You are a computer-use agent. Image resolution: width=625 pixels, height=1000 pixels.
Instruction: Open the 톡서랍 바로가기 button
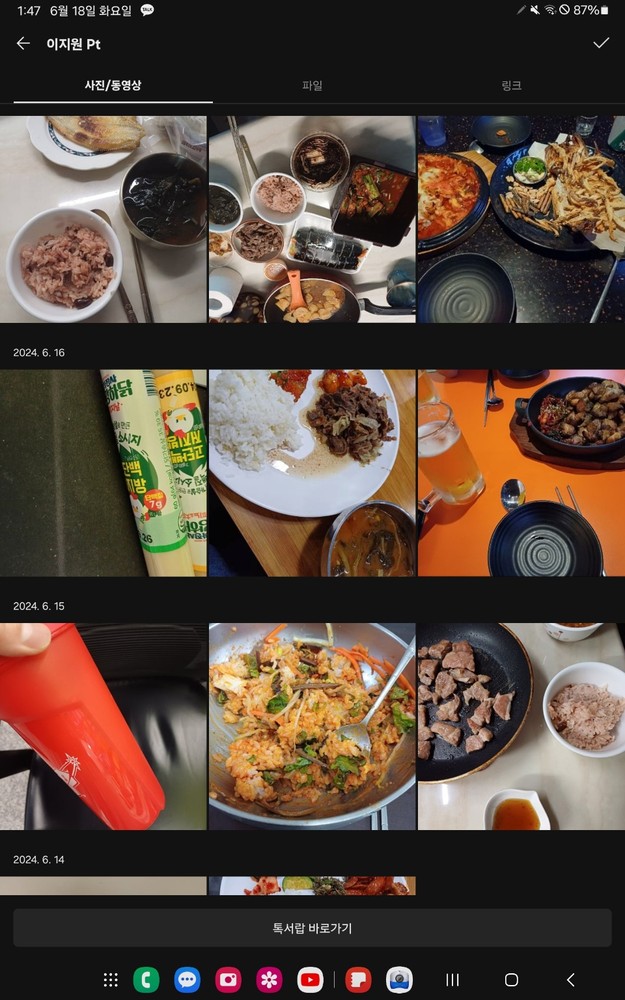coord(312,928)
